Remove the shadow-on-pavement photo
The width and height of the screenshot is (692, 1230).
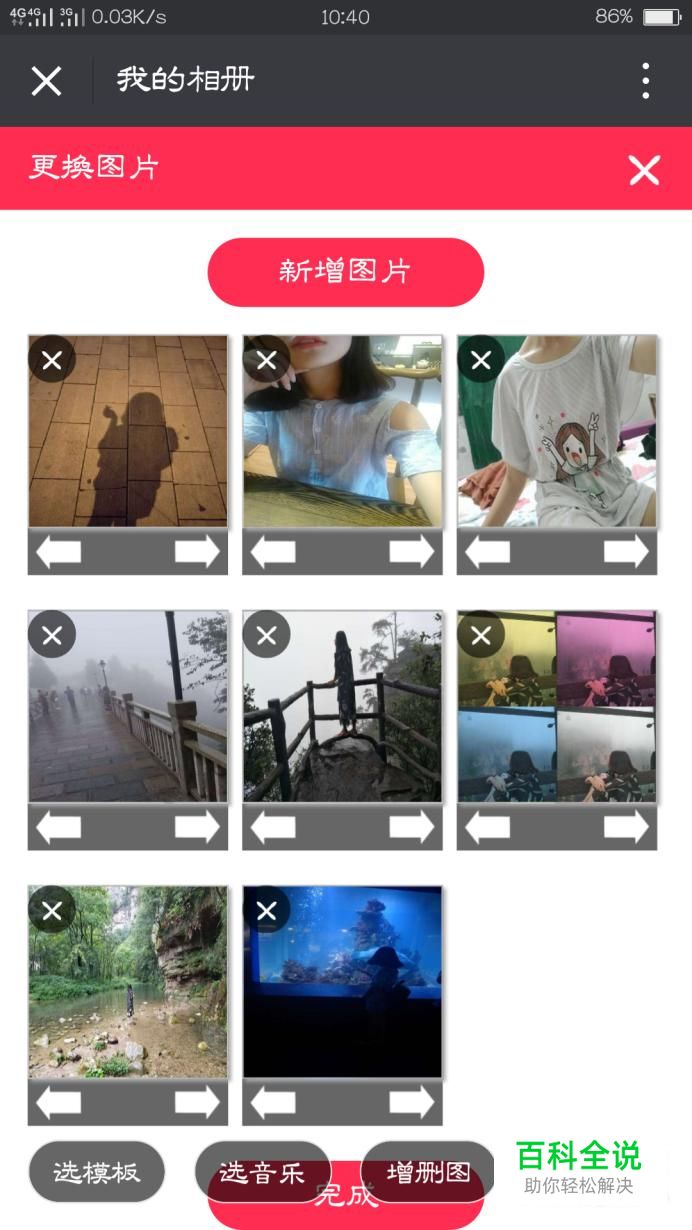pos(52,360)
